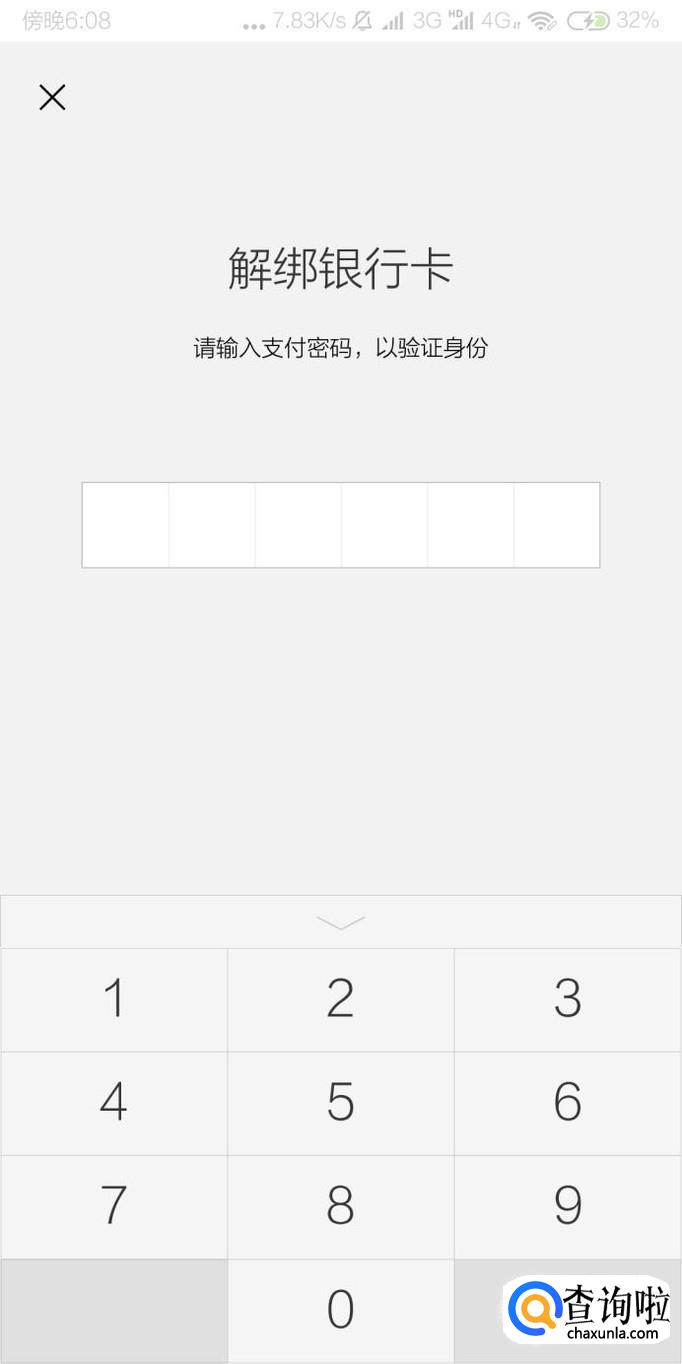Tap the 2 key

[340, 999]
